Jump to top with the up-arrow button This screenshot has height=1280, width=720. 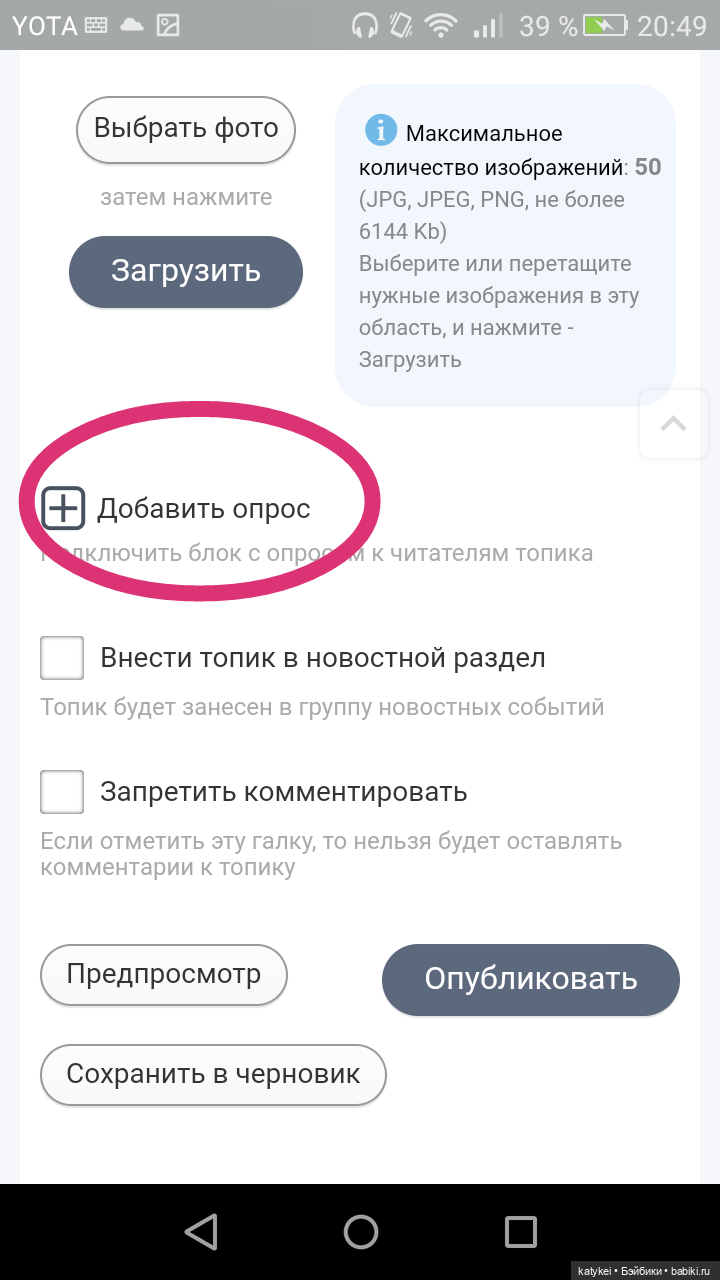[x=673, y=424]
